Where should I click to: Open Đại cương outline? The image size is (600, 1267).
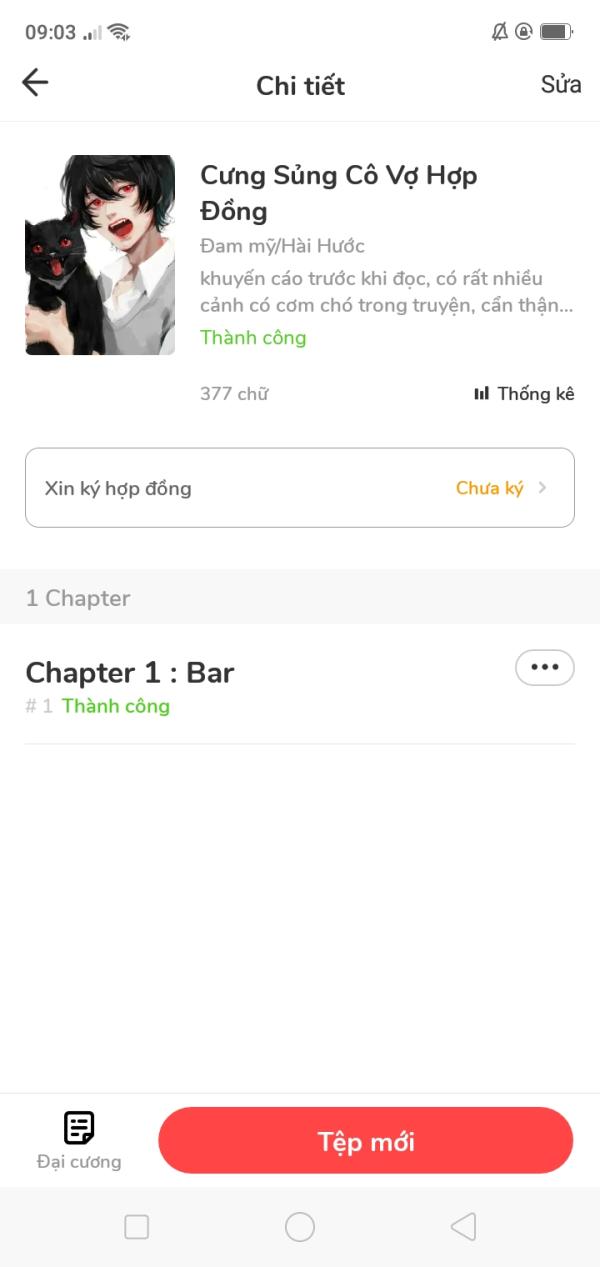(79, 1141)
